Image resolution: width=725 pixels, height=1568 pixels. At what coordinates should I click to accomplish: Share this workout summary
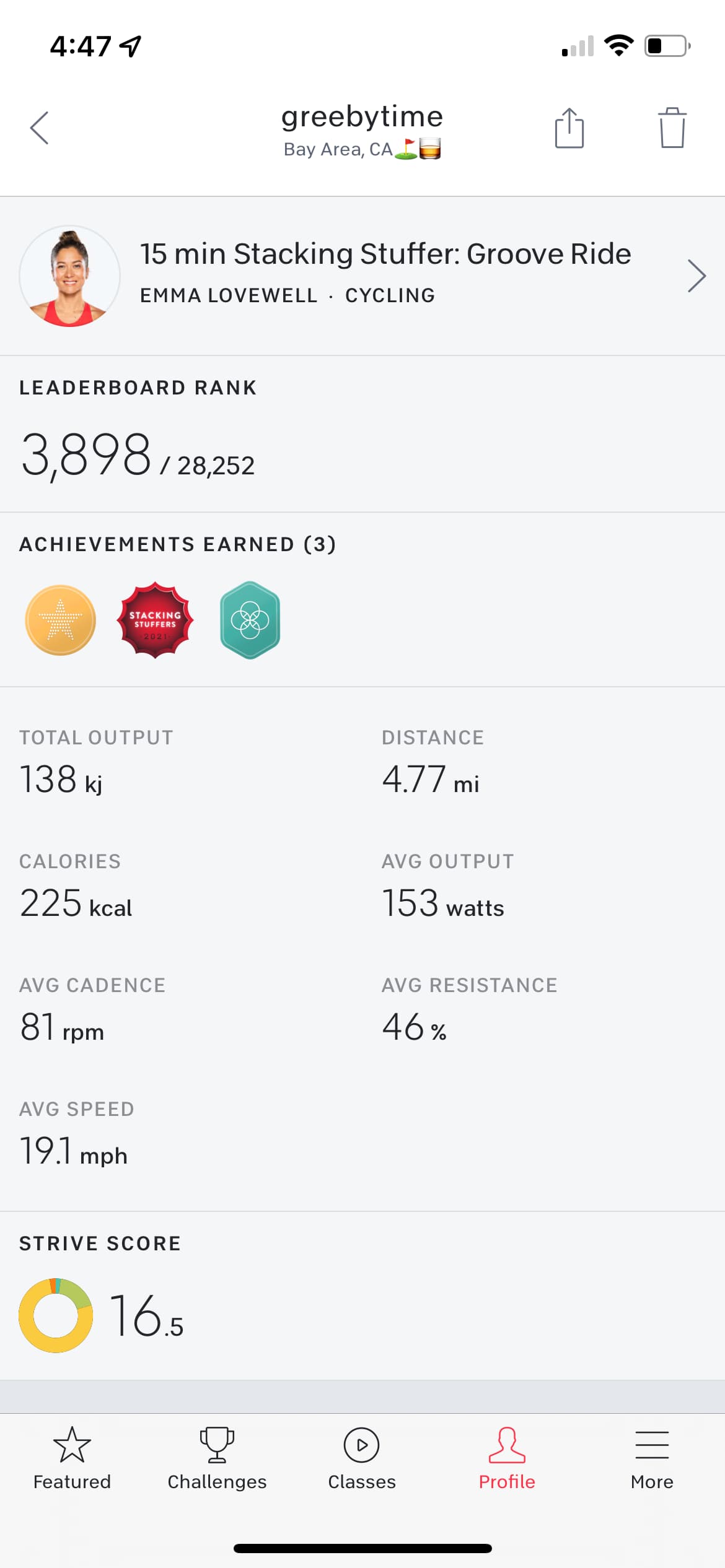pyautogui.click(x=569, y=128)
